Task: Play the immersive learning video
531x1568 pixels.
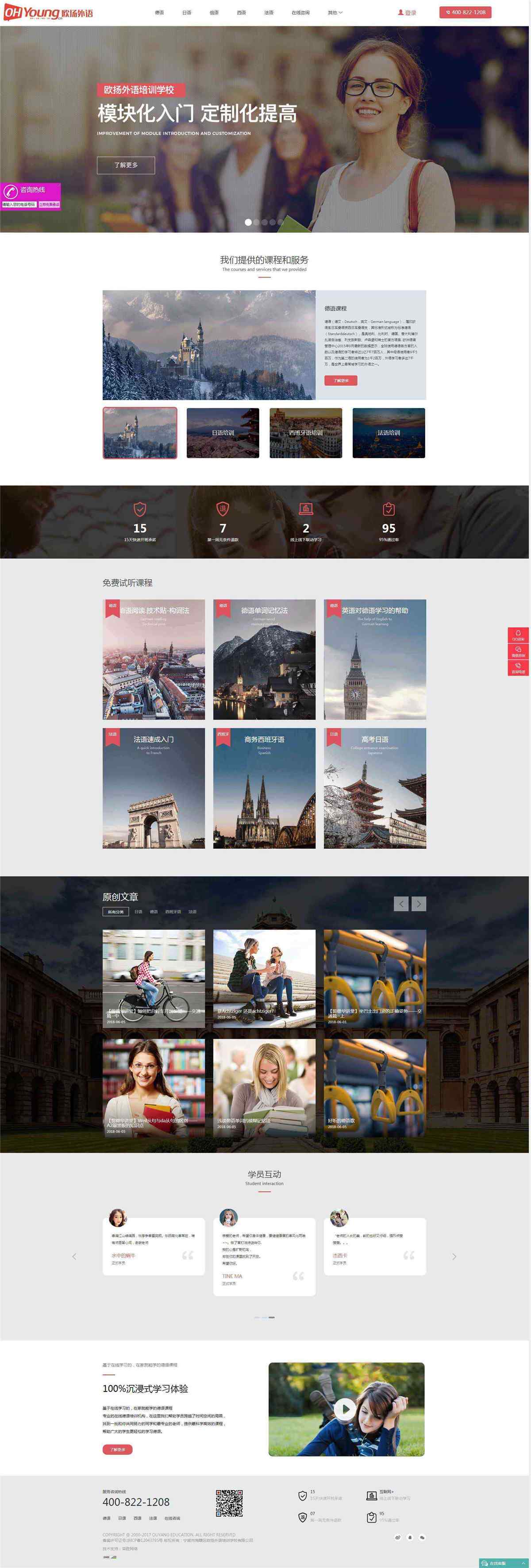Action: click(x=345, y=1409)
